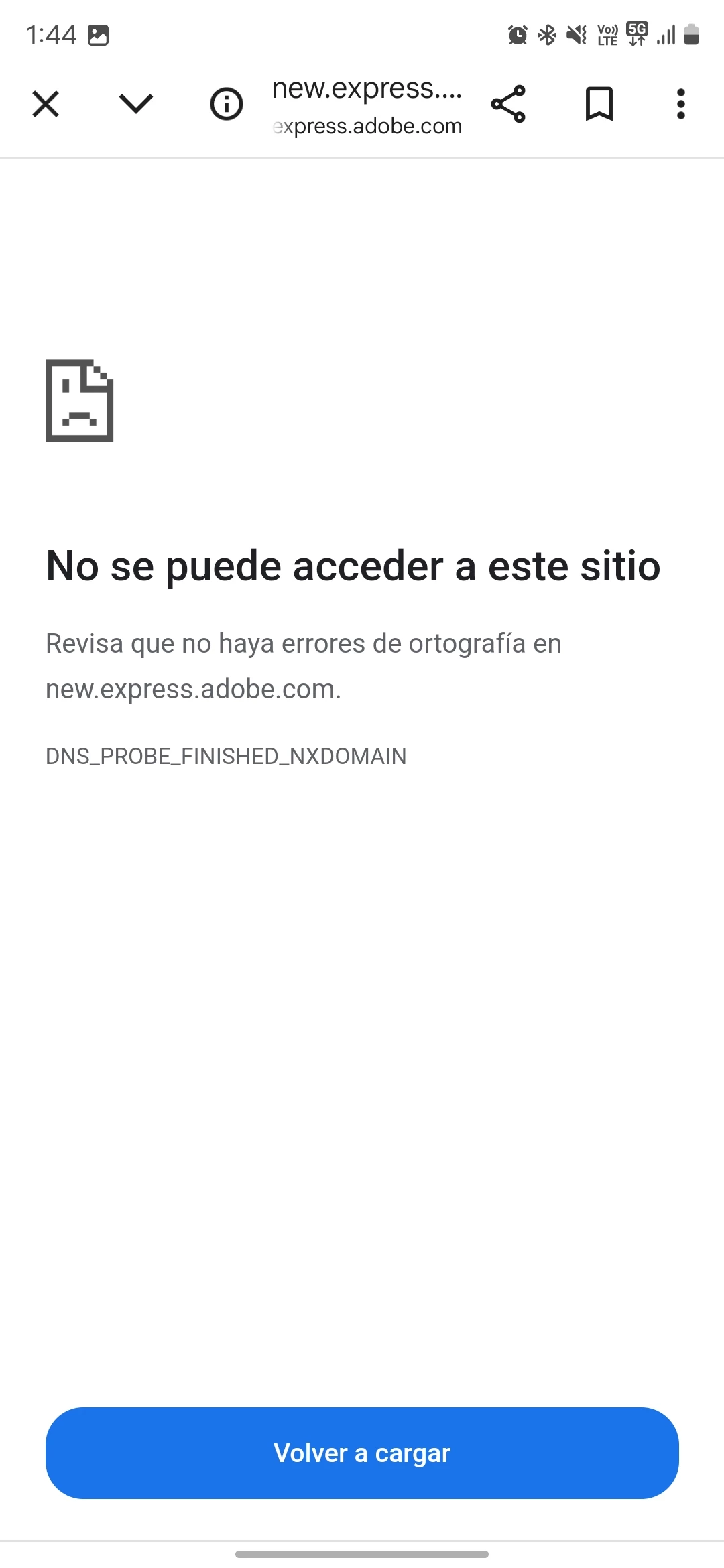Close the browser custom tab
724x1568 pixels.
point(46,104)
